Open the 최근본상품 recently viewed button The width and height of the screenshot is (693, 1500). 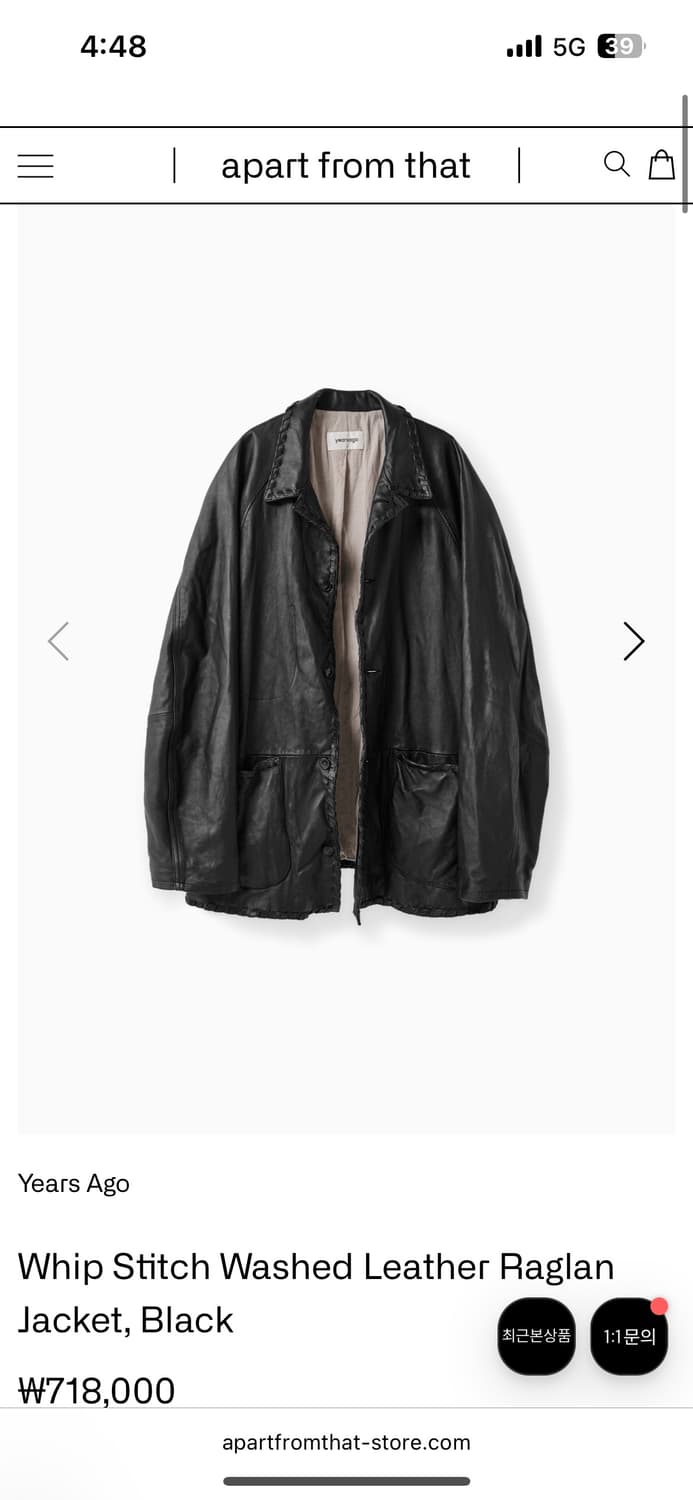[x=537, y=1335]
